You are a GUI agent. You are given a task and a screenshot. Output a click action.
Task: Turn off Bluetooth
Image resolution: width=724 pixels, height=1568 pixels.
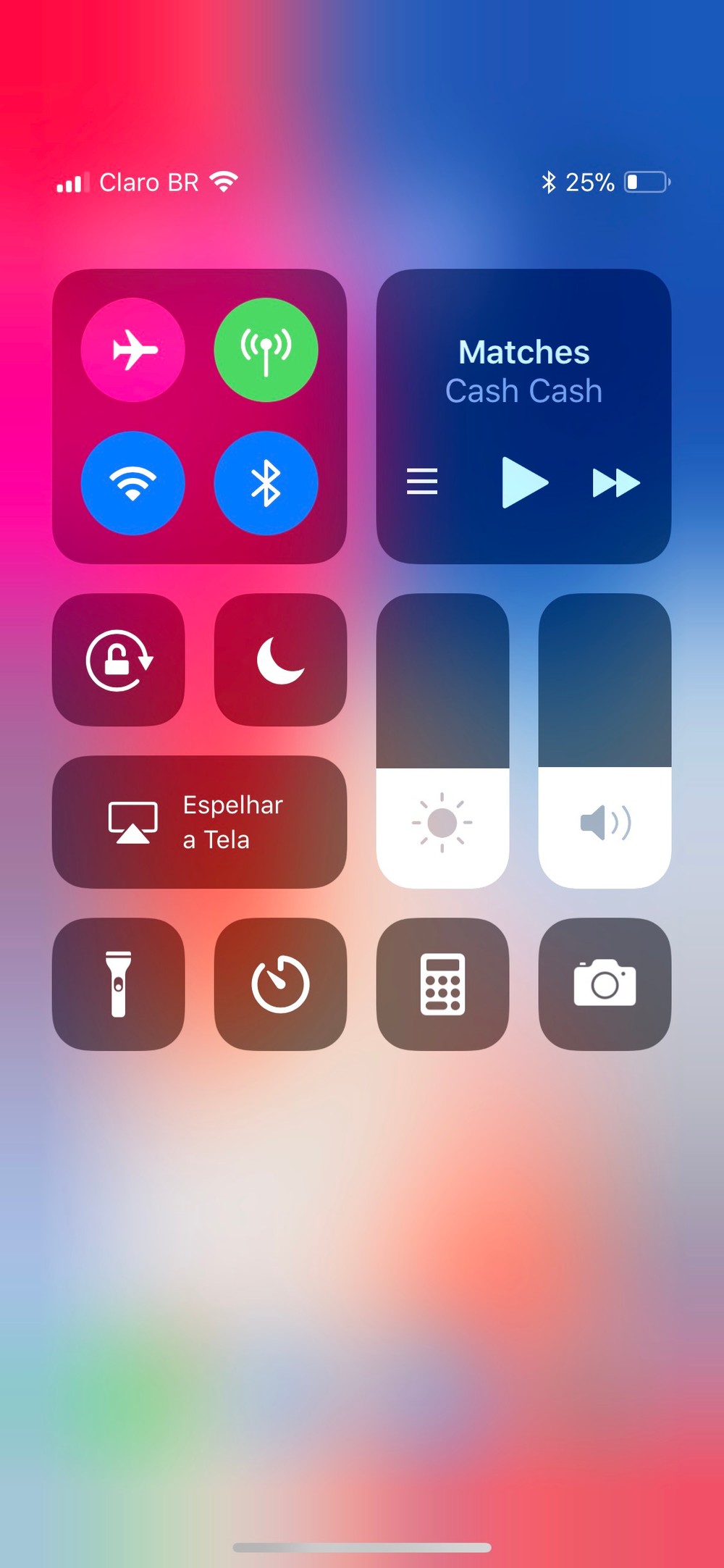click(266, 483)
